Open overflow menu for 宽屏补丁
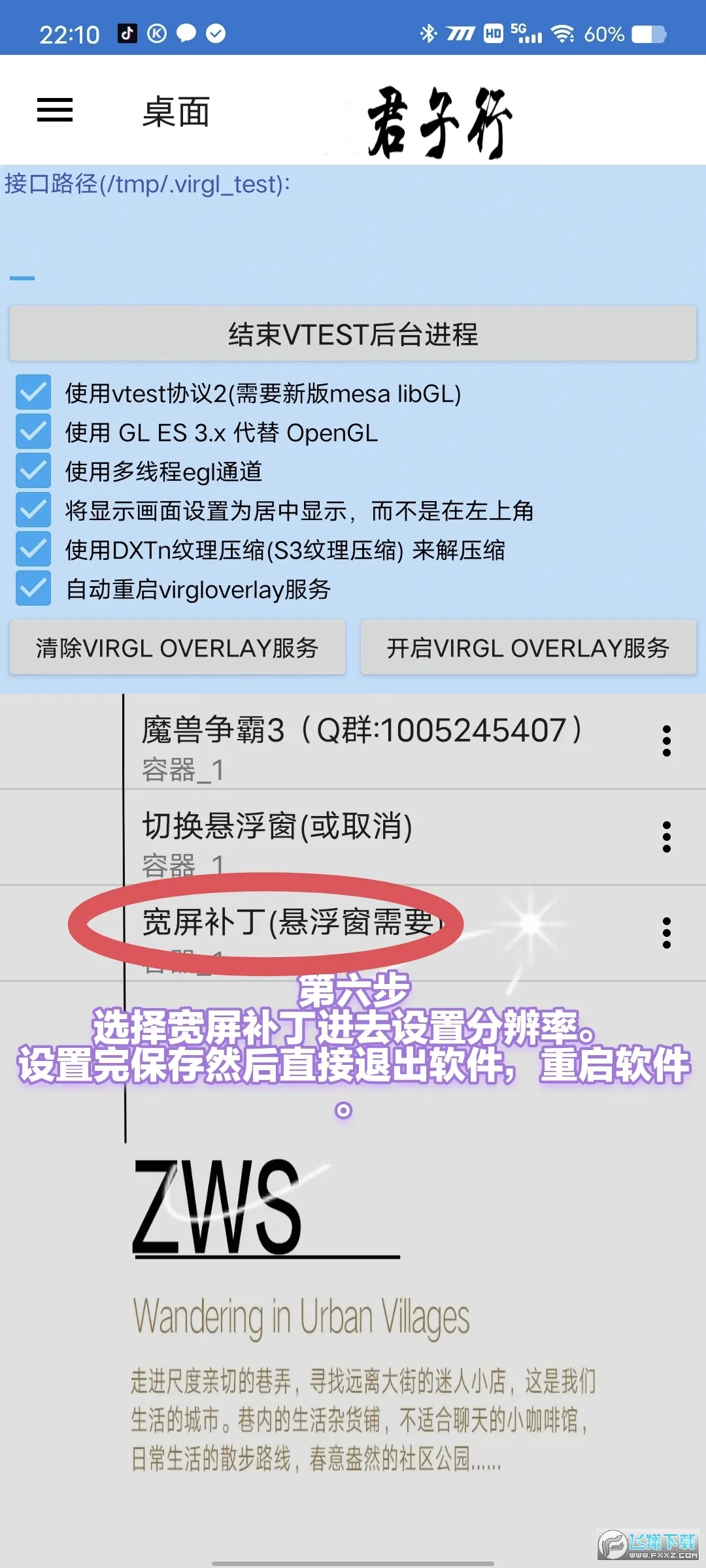This screenshot has width=706, height=1568. [x=666, y=933]
